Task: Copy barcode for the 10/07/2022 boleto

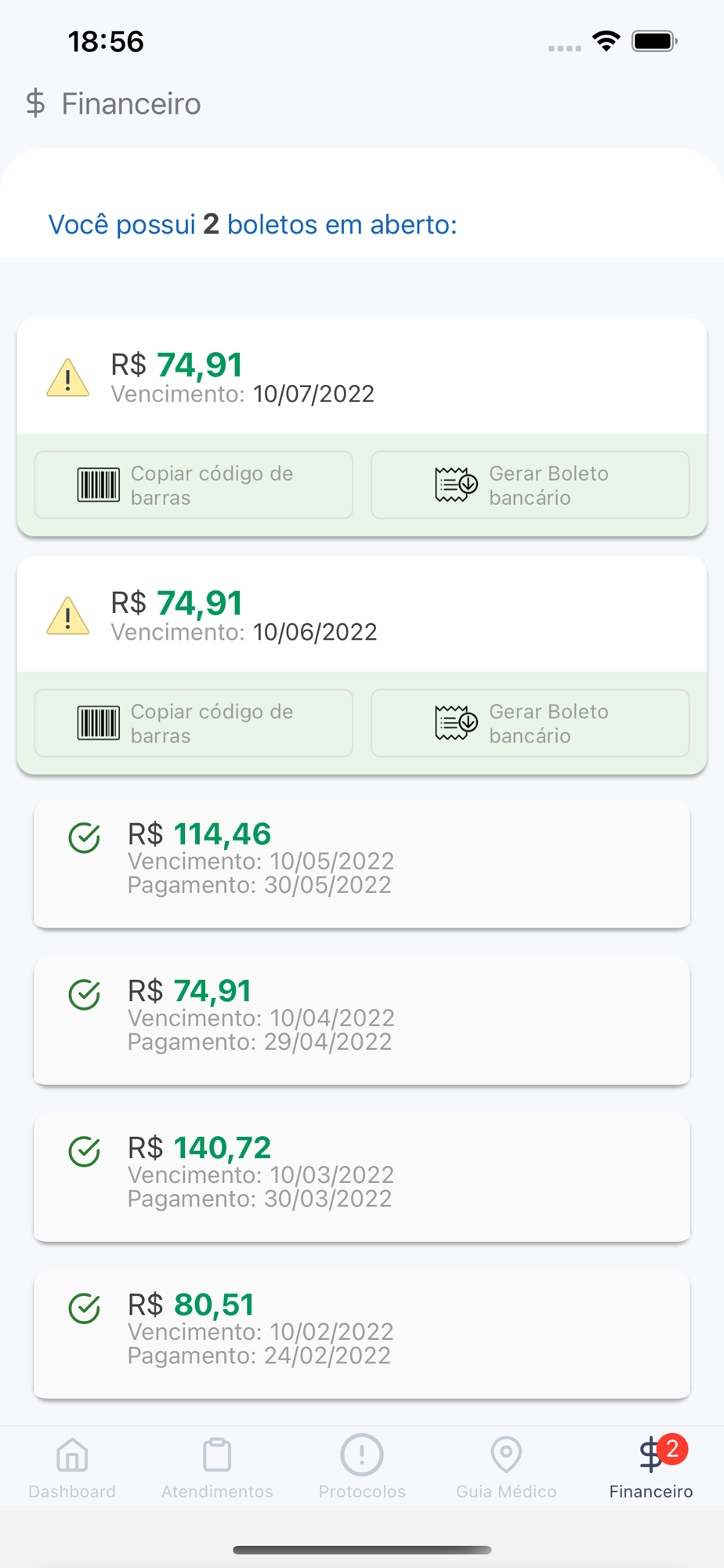Action: click(194, 485)
